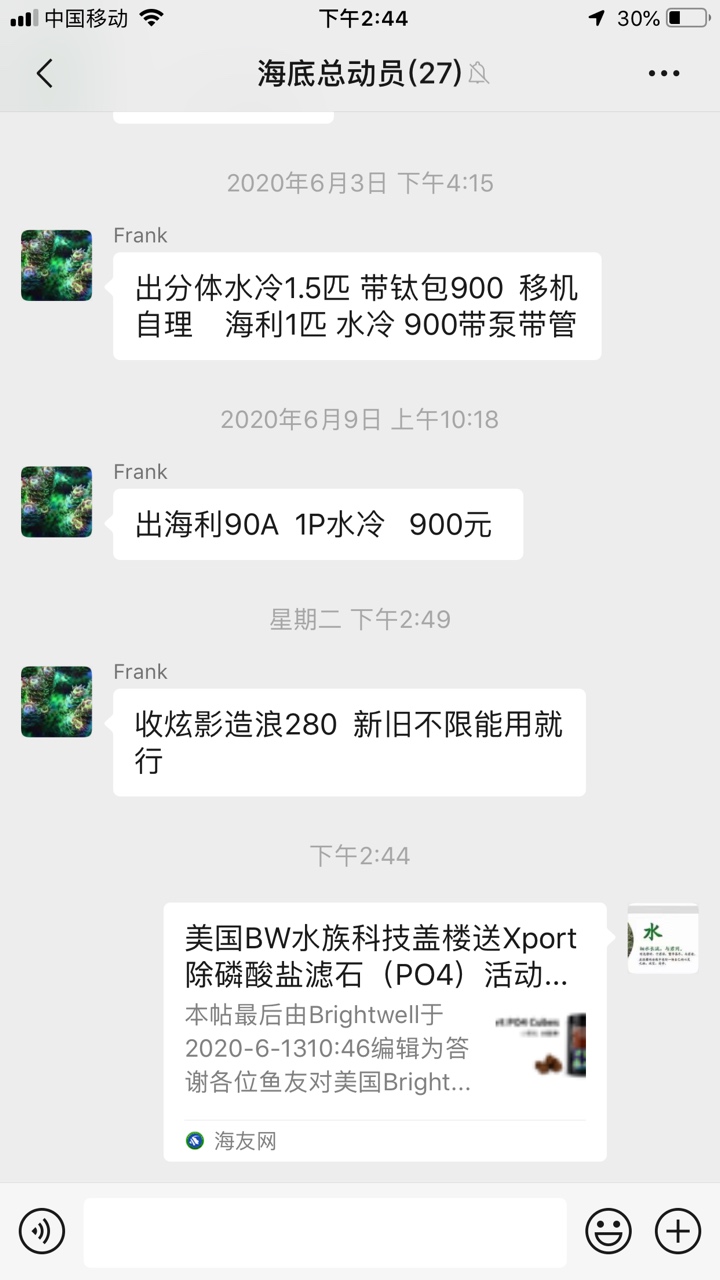Open my own avatar beside the shared link
The width and height of the screenshot is (720, 1280).
(663, 938)
